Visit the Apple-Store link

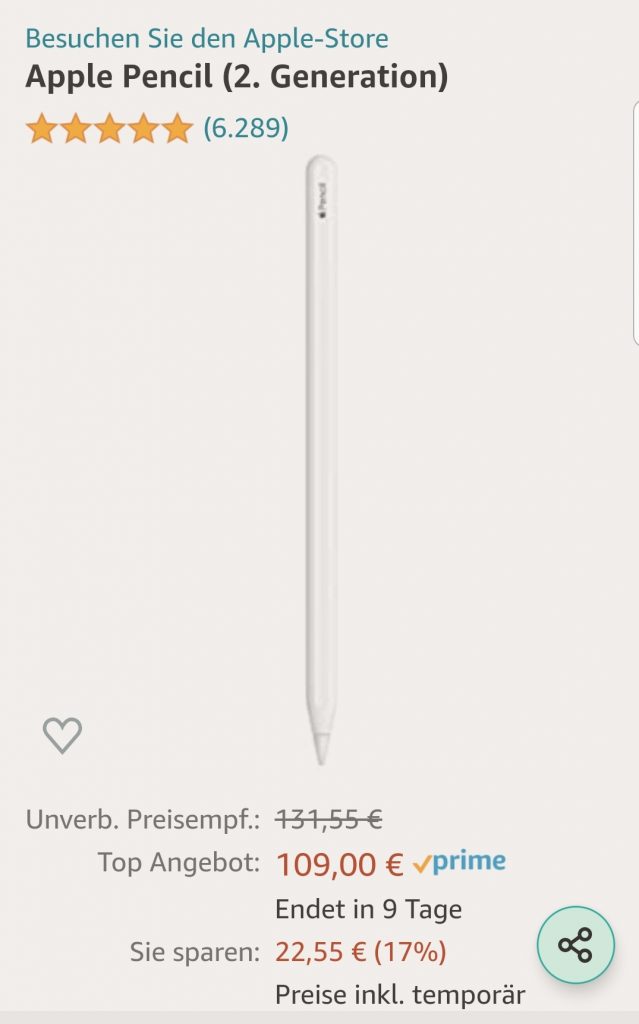point(207,39)
